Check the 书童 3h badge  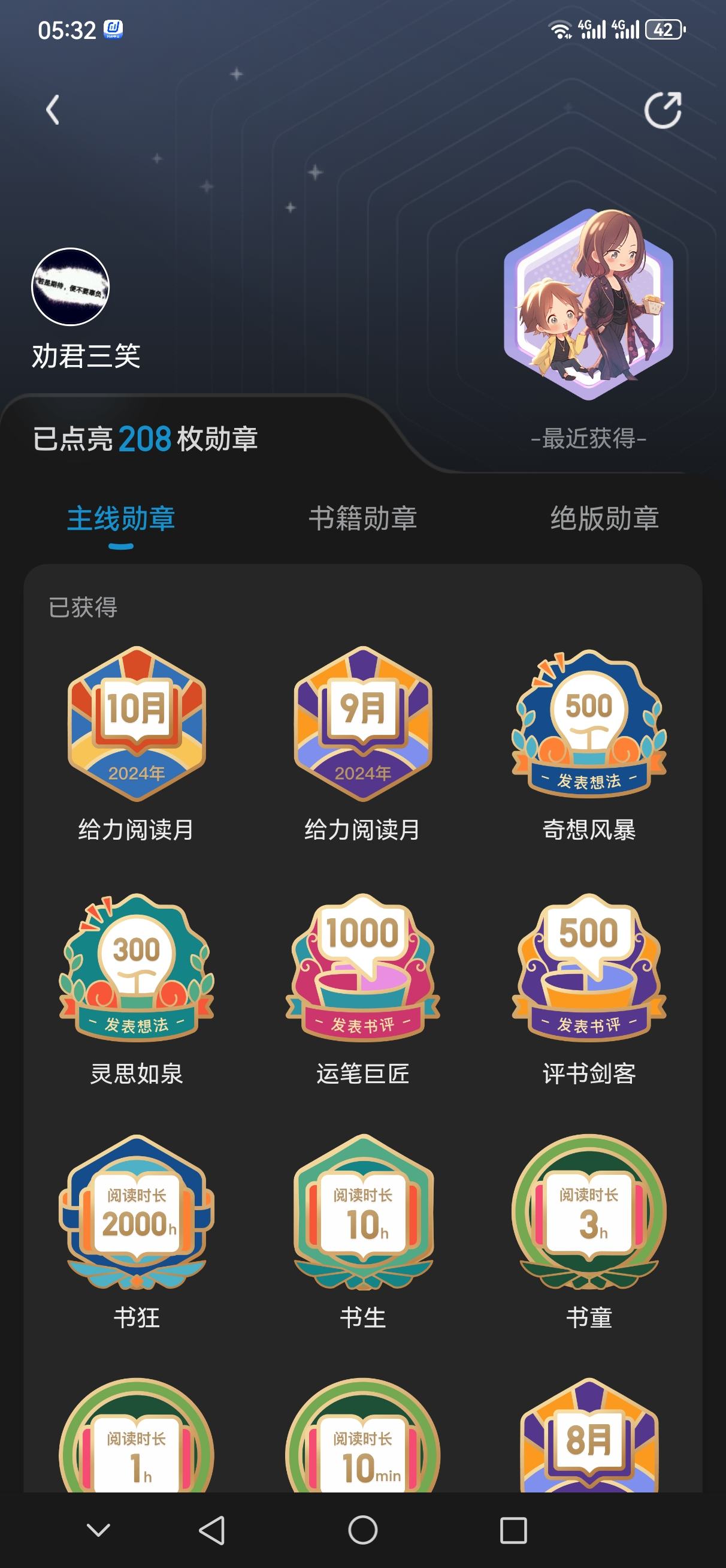(588, 1211)
